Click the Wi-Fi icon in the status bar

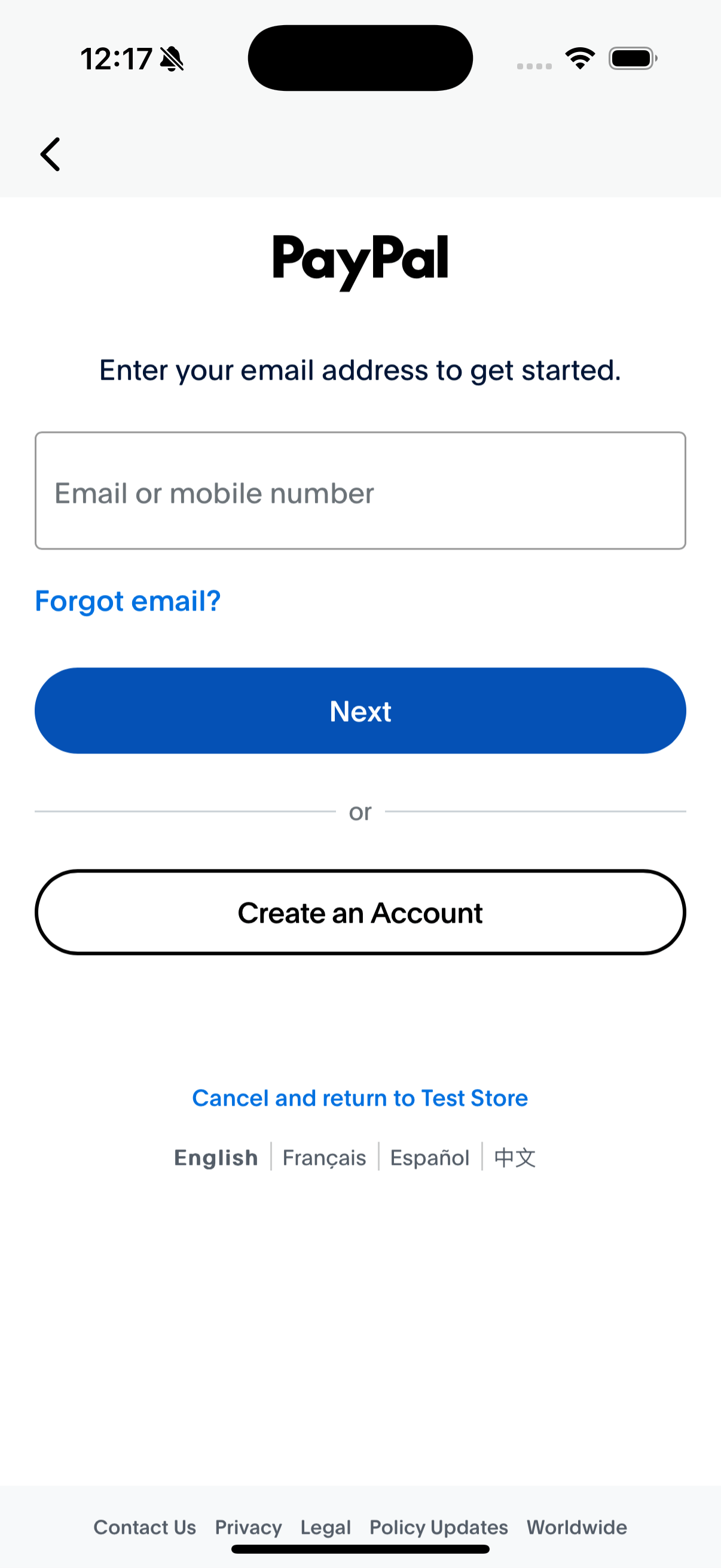pyautogui.click(x=580, y=58)
